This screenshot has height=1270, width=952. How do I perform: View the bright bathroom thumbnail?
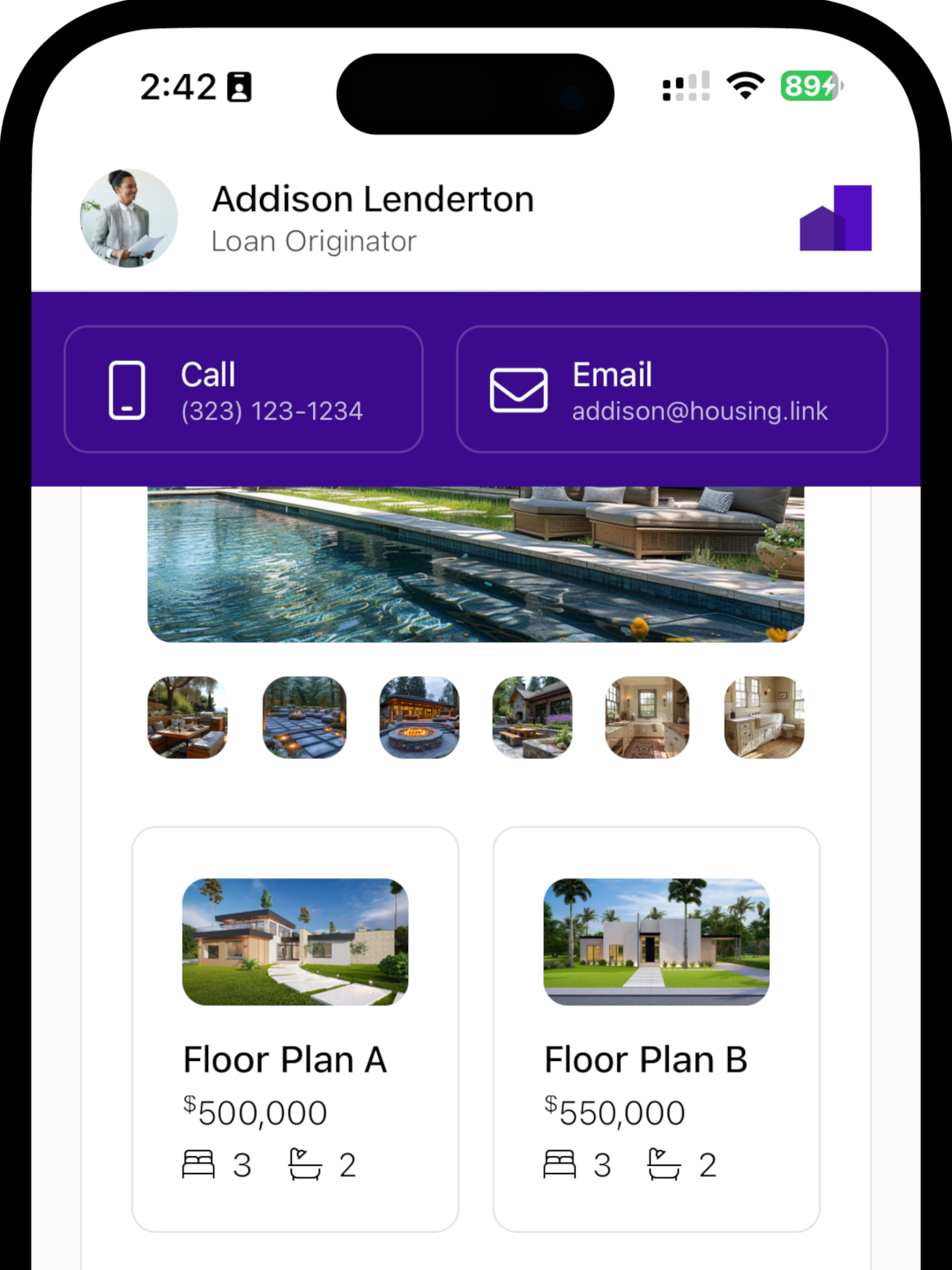pyautogui.click(x=763, y=717)
